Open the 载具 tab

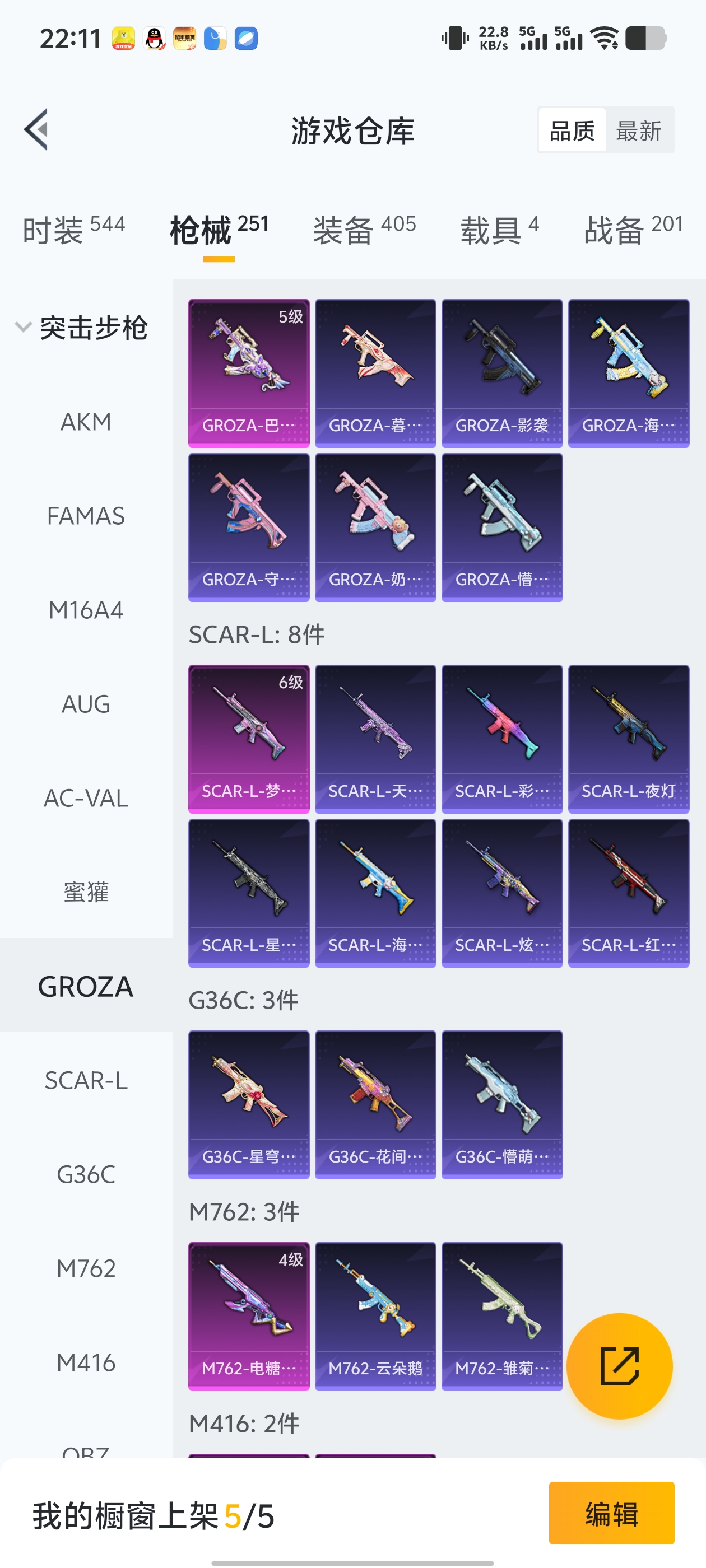[499, 230]
